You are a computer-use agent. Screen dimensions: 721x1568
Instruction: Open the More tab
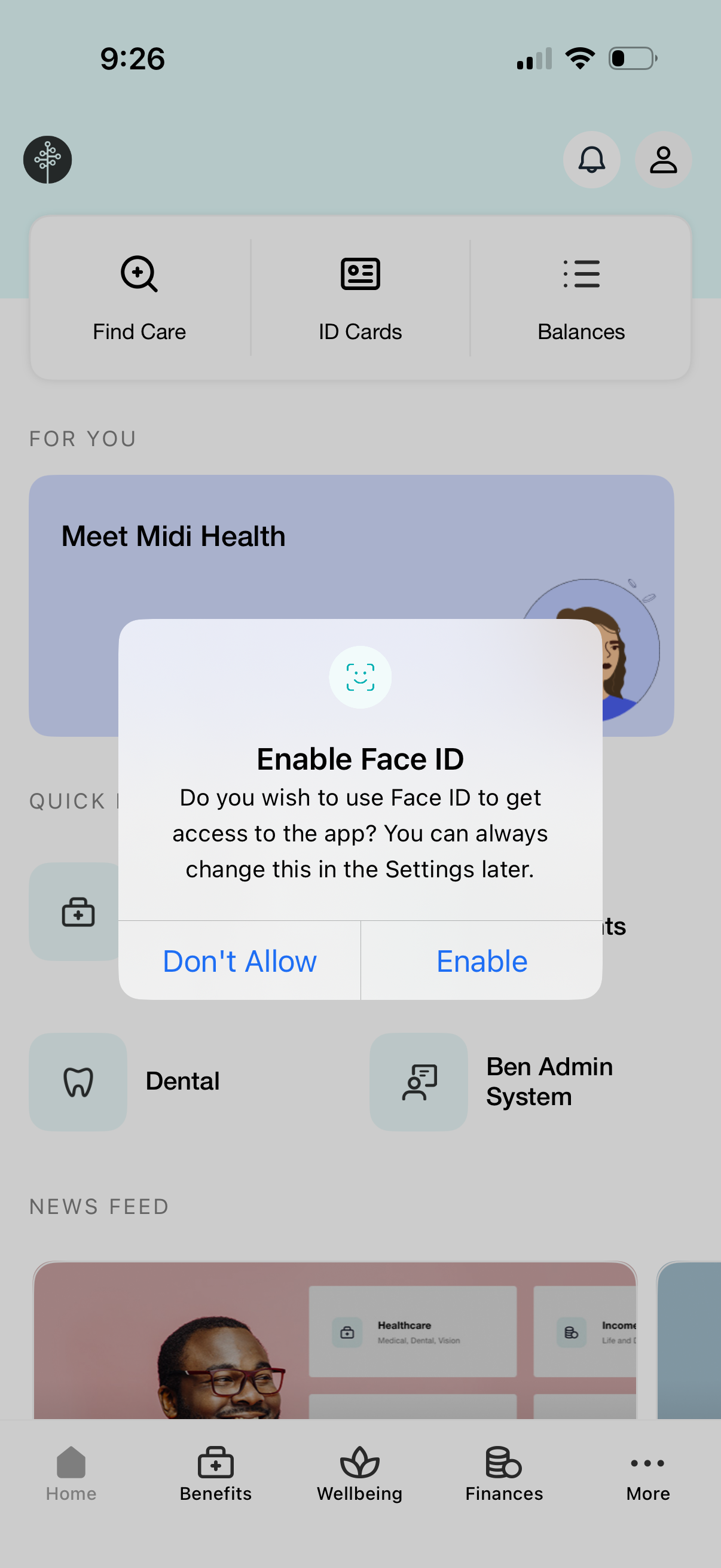(x=648, y=1474)
